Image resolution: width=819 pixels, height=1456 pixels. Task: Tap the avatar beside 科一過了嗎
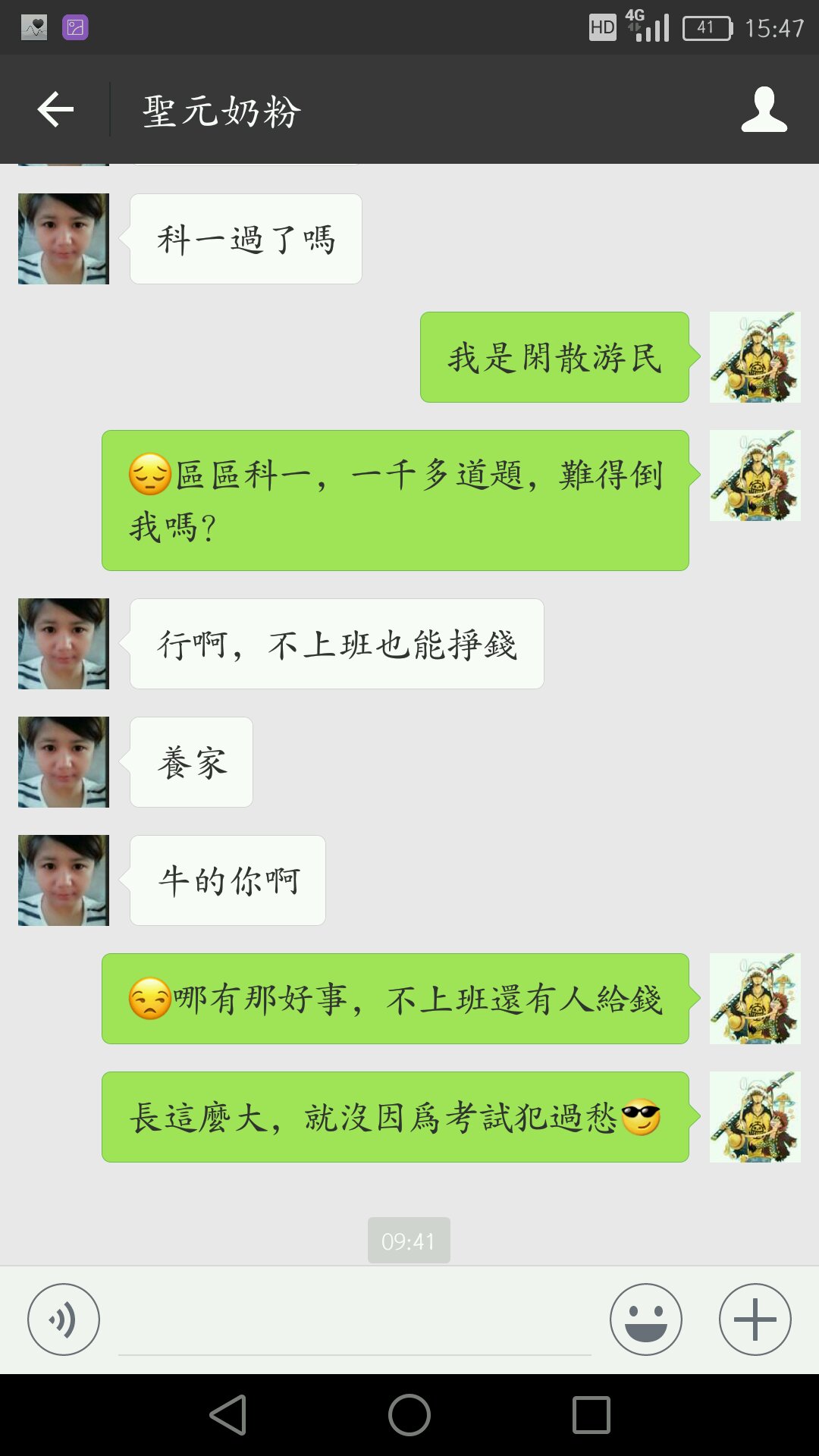point(64,239)
